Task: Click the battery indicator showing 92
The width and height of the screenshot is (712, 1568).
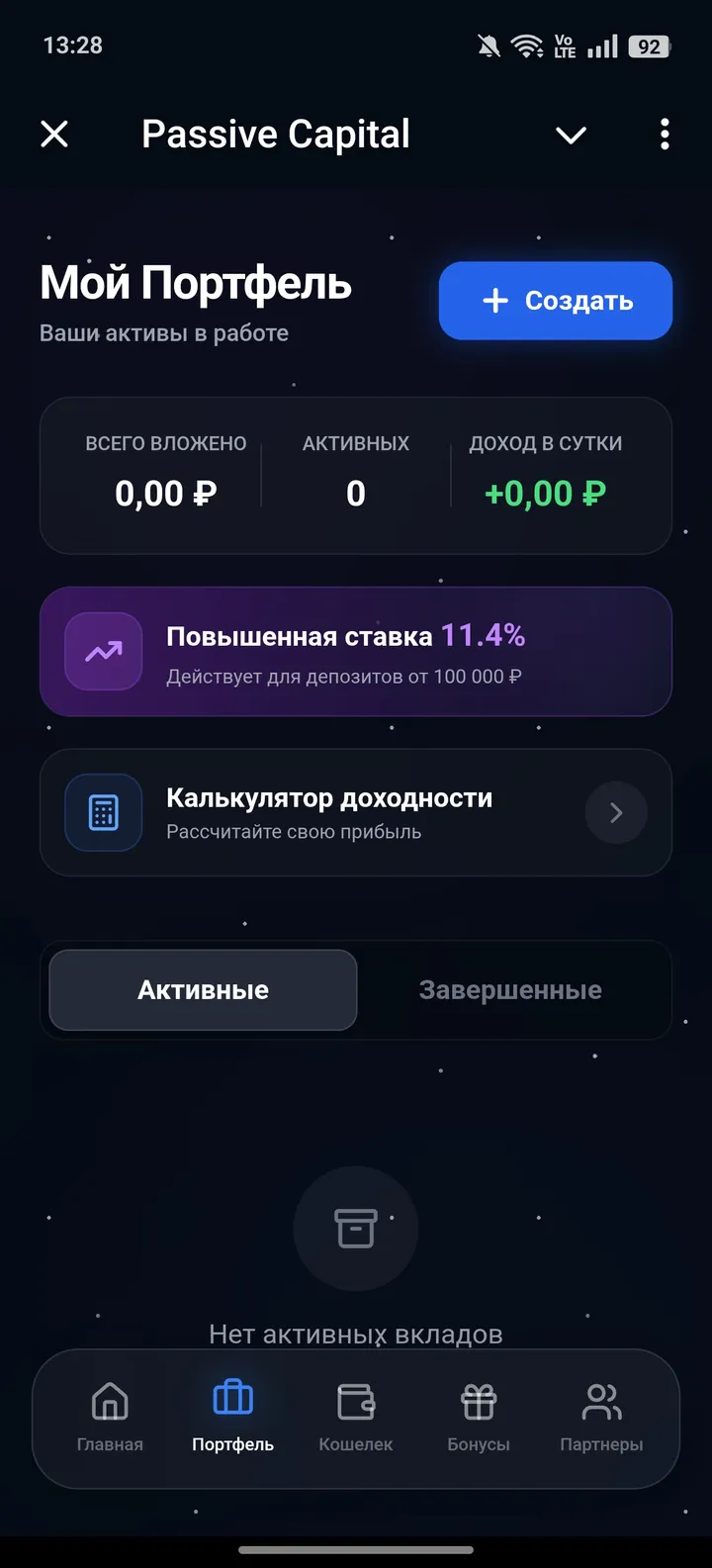Action: pos(649,45)
